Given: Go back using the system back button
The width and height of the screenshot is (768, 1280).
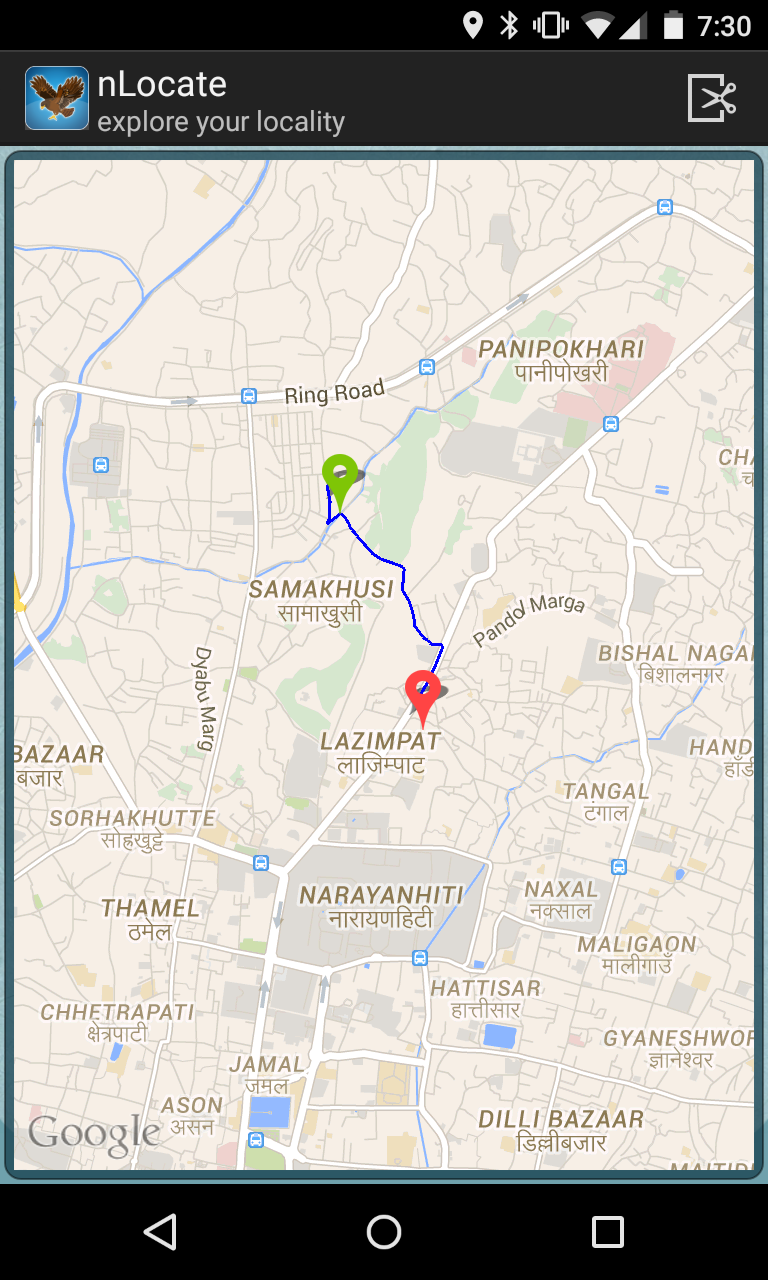Looking at the screenshot, I should click(x=160, y=1232).
